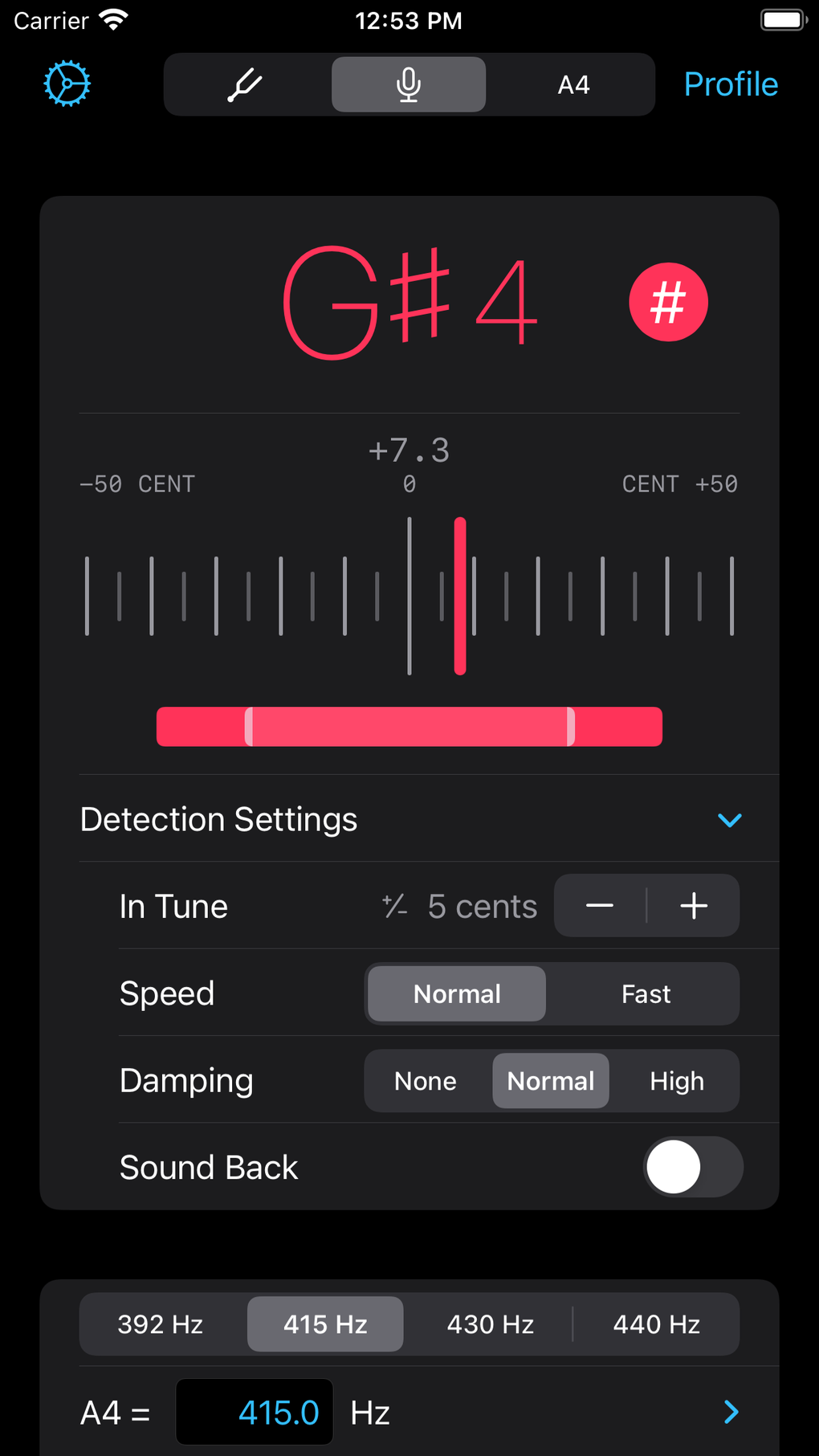Switch to the A4 tab
The height and width of the screenshot is (1456, 819).
(573, 84)
